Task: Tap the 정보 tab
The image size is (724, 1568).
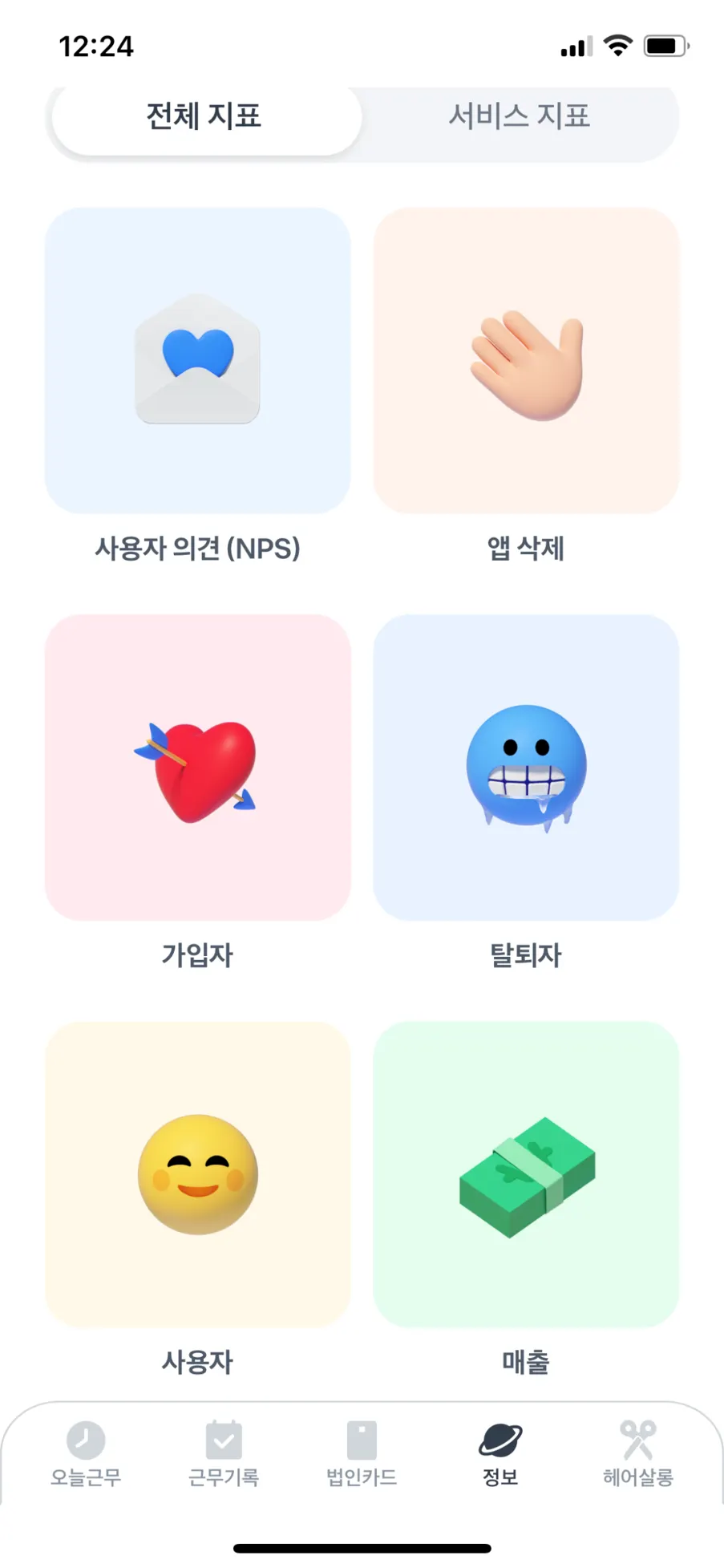Action: pyautogui.click(x=500, y=1453)
